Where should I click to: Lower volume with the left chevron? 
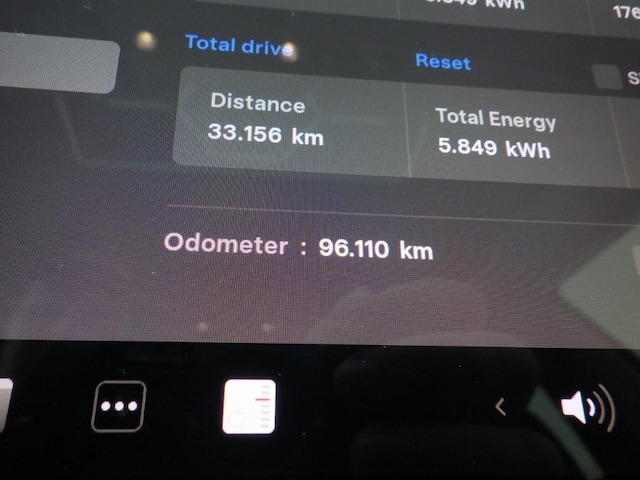coord(501,407)
